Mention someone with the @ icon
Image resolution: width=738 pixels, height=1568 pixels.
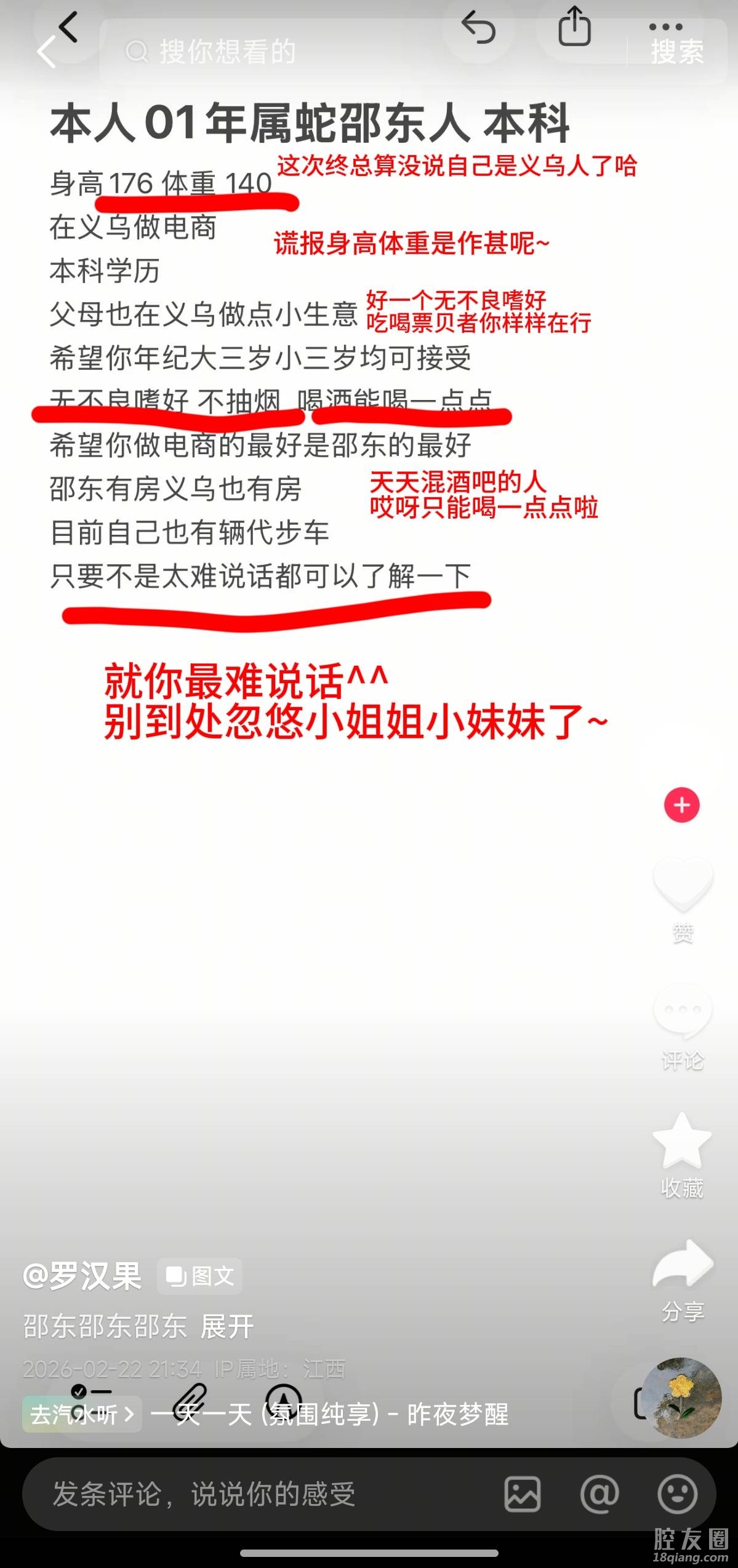600,1494
